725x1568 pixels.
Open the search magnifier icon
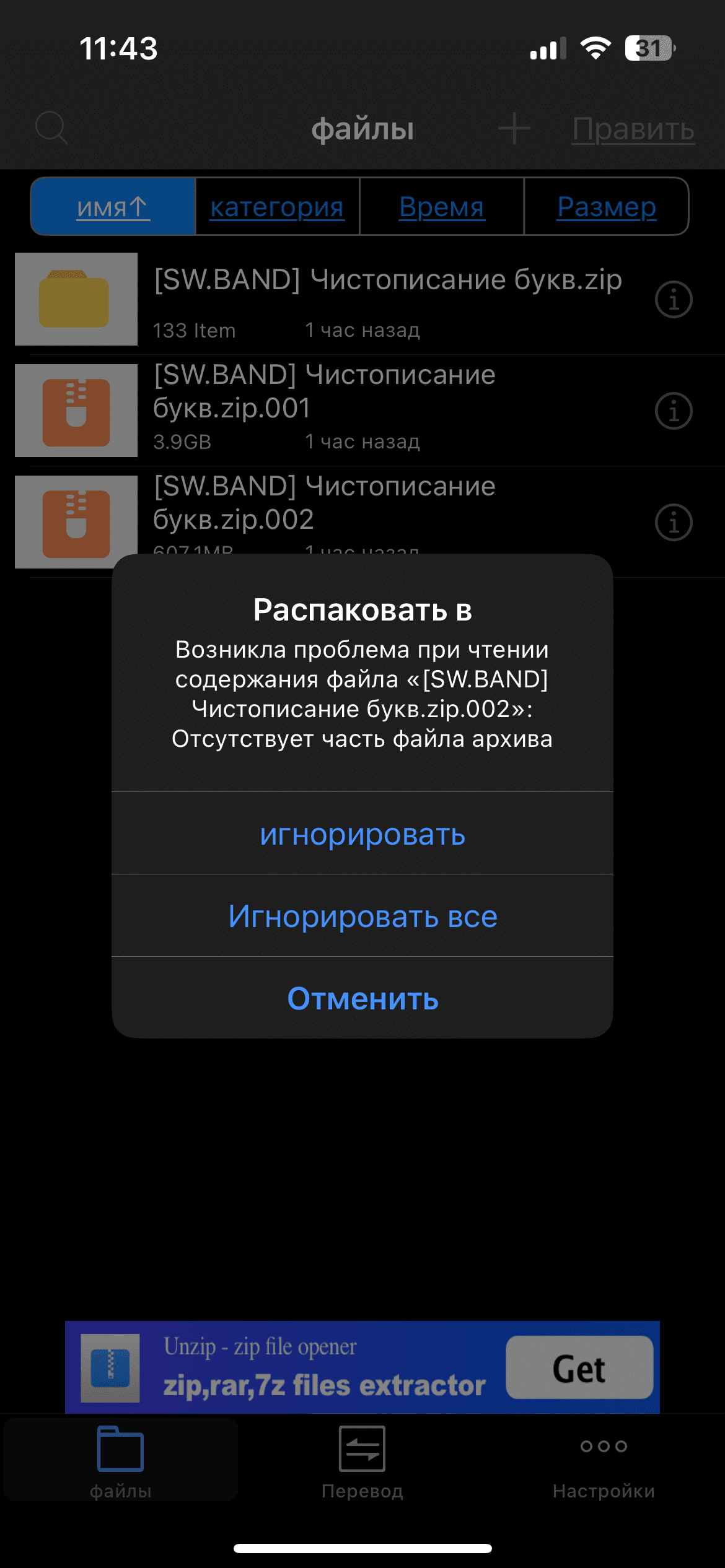[51, 128]
